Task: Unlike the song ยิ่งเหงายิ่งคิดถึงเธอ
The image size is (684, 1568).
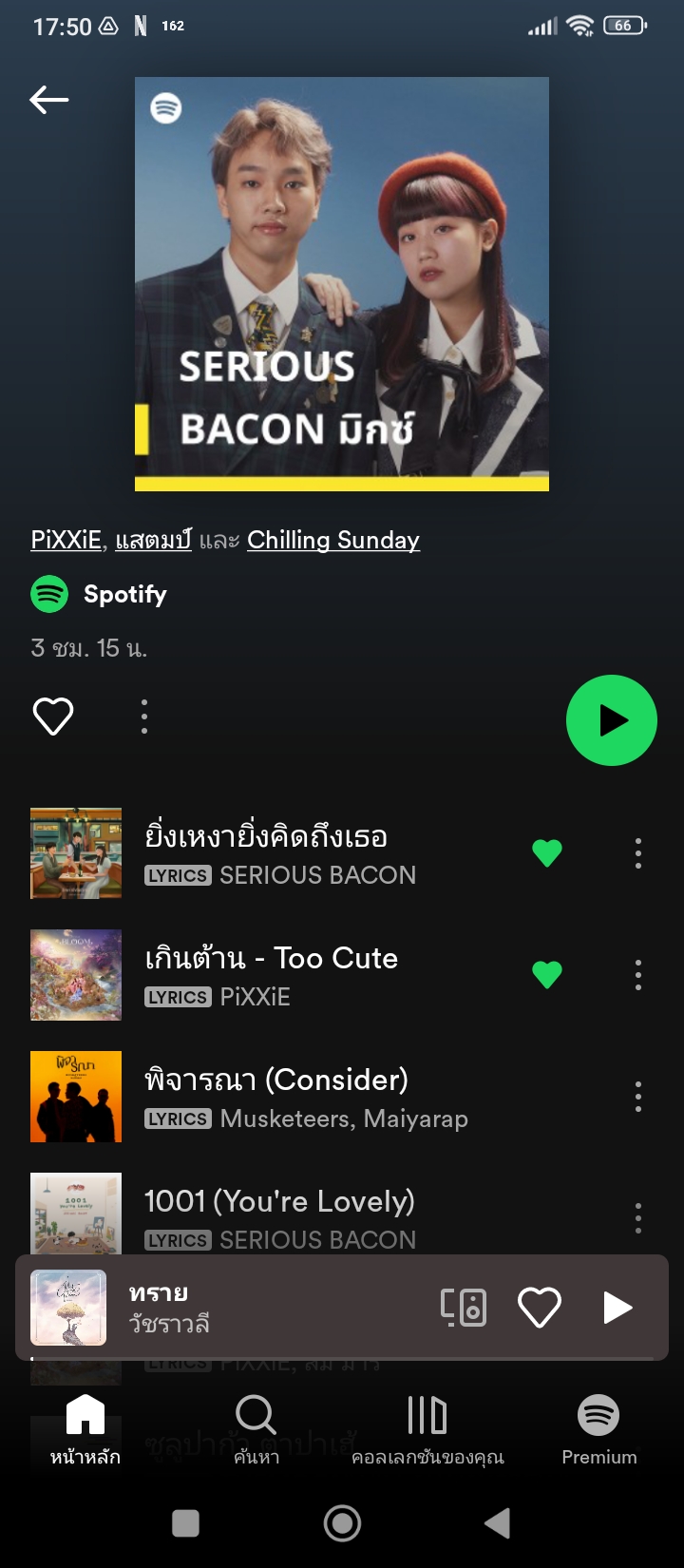Action: tap(546, 853)
